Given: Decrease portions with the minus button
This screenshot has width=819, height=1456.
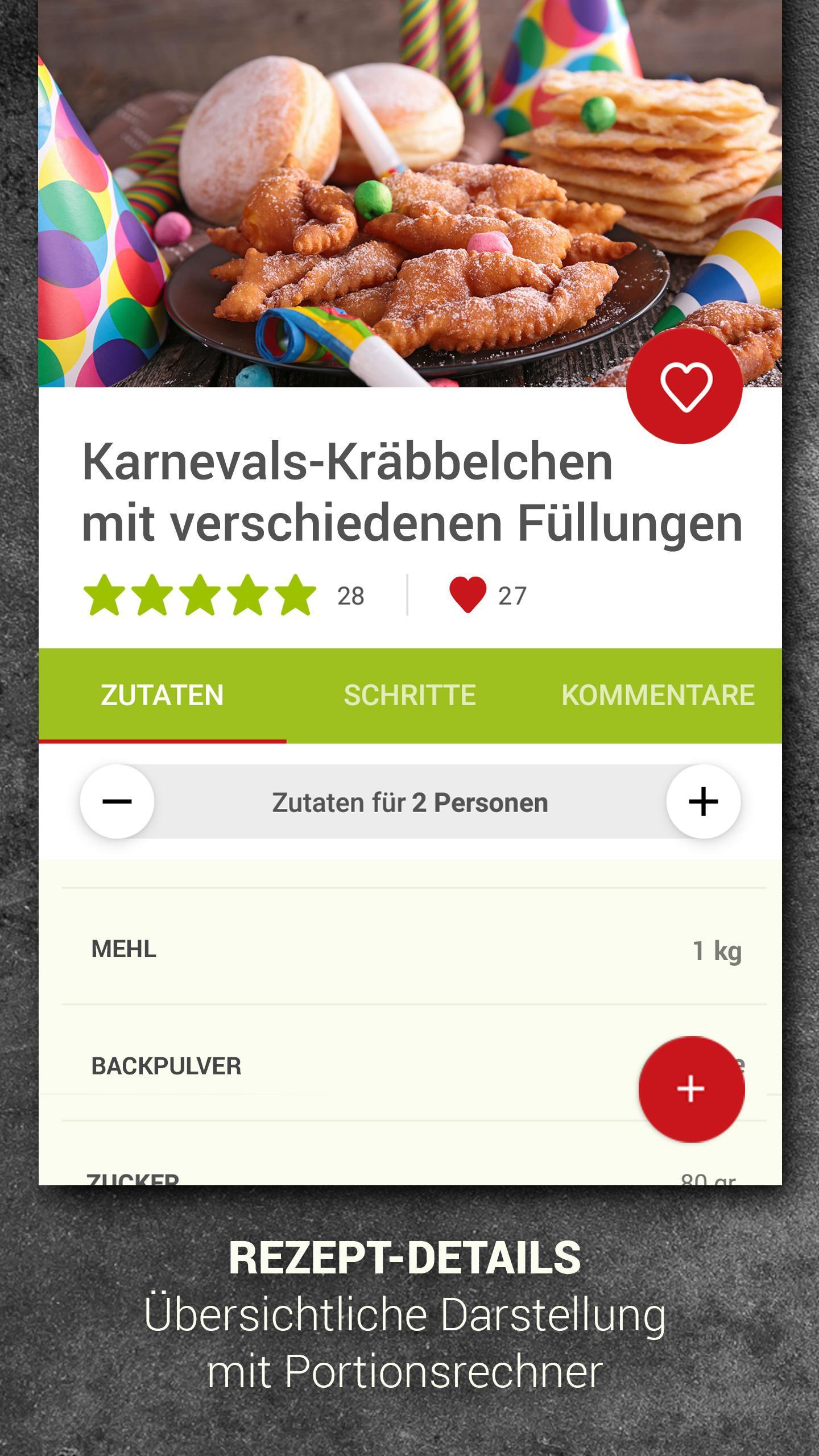Looking at the screenshot, I should point(117,801).
